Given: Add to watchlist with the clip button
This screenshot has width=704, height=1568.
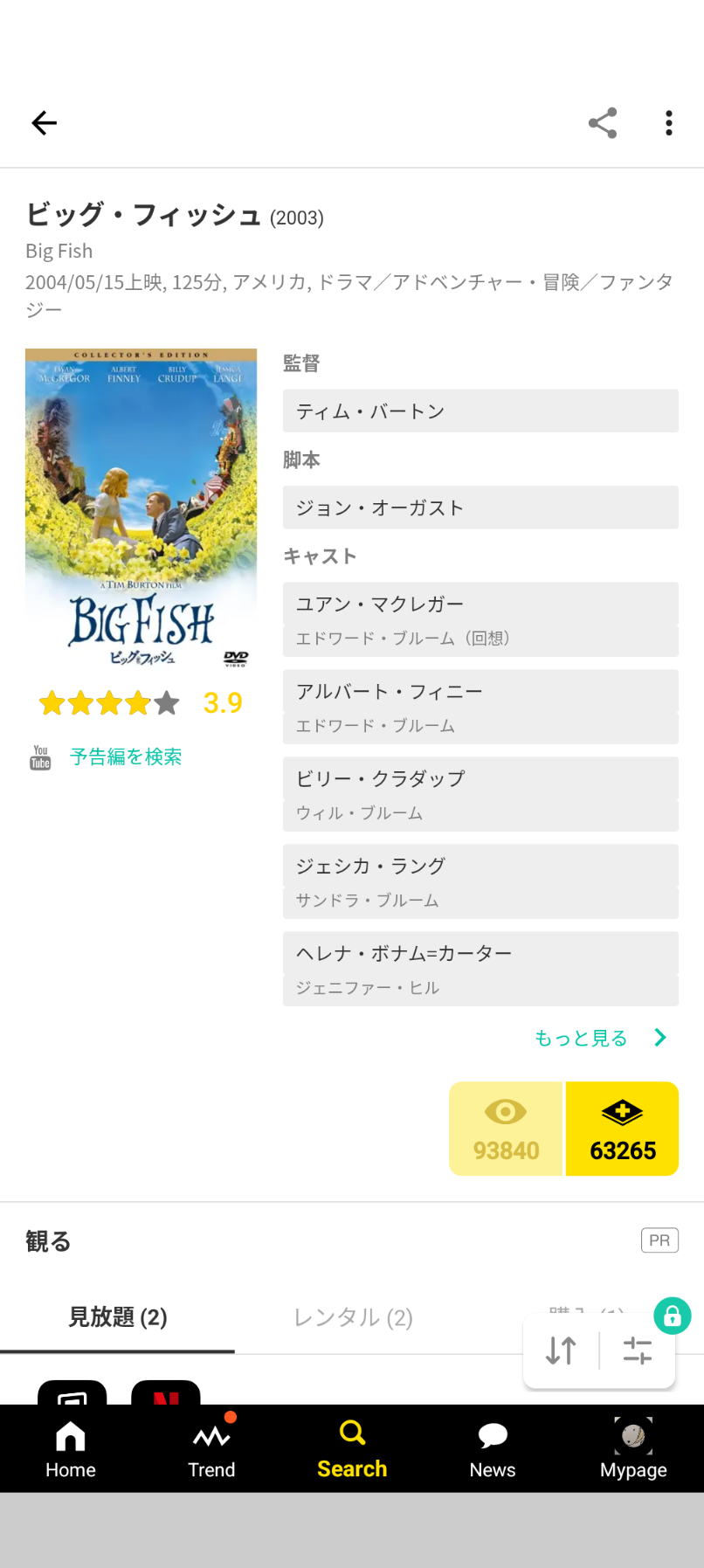Looking at the screenshot, I should [622, 1129].
